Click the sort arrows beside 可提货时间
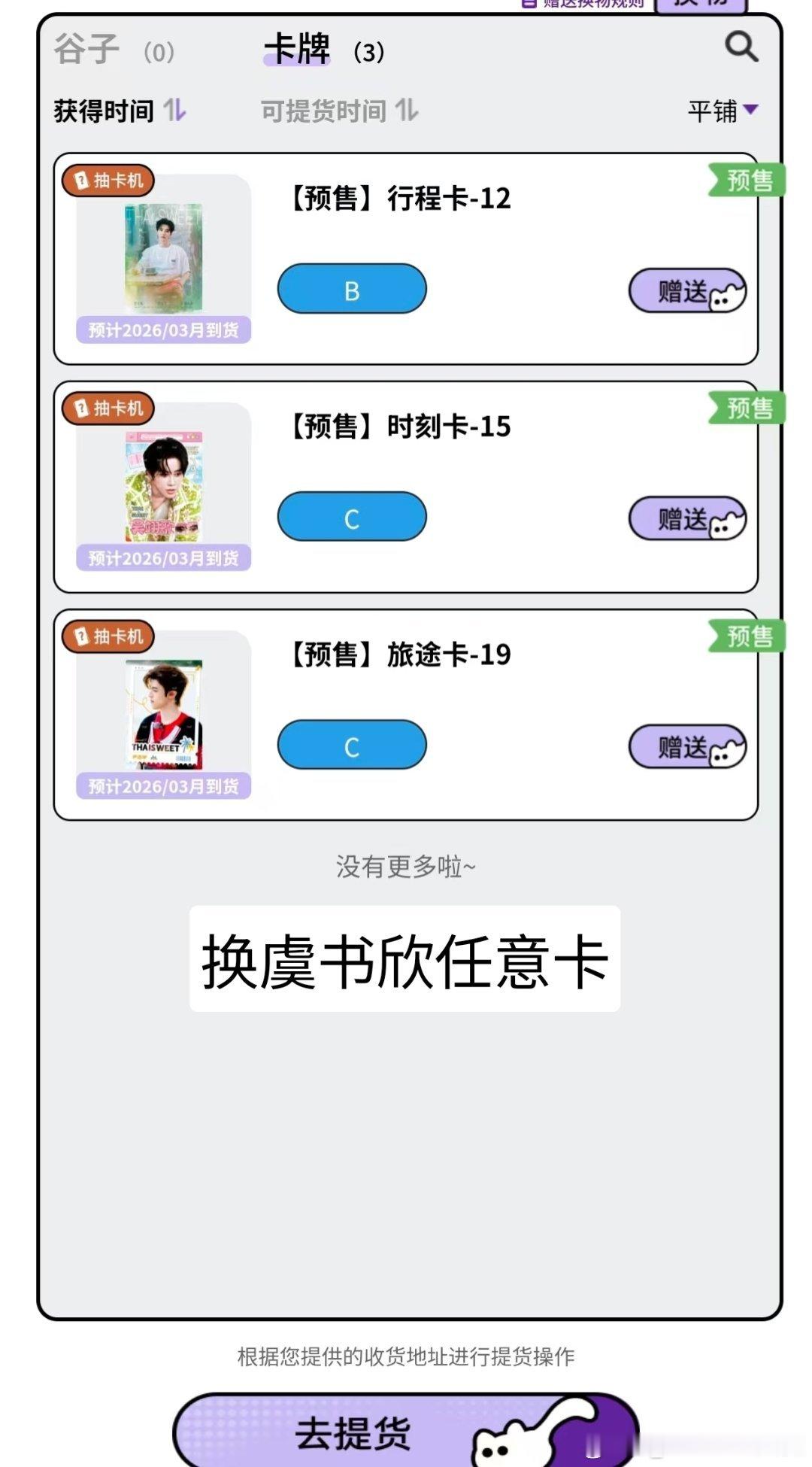This screenshot has height=1467, width=812. (x=407, y=110)
